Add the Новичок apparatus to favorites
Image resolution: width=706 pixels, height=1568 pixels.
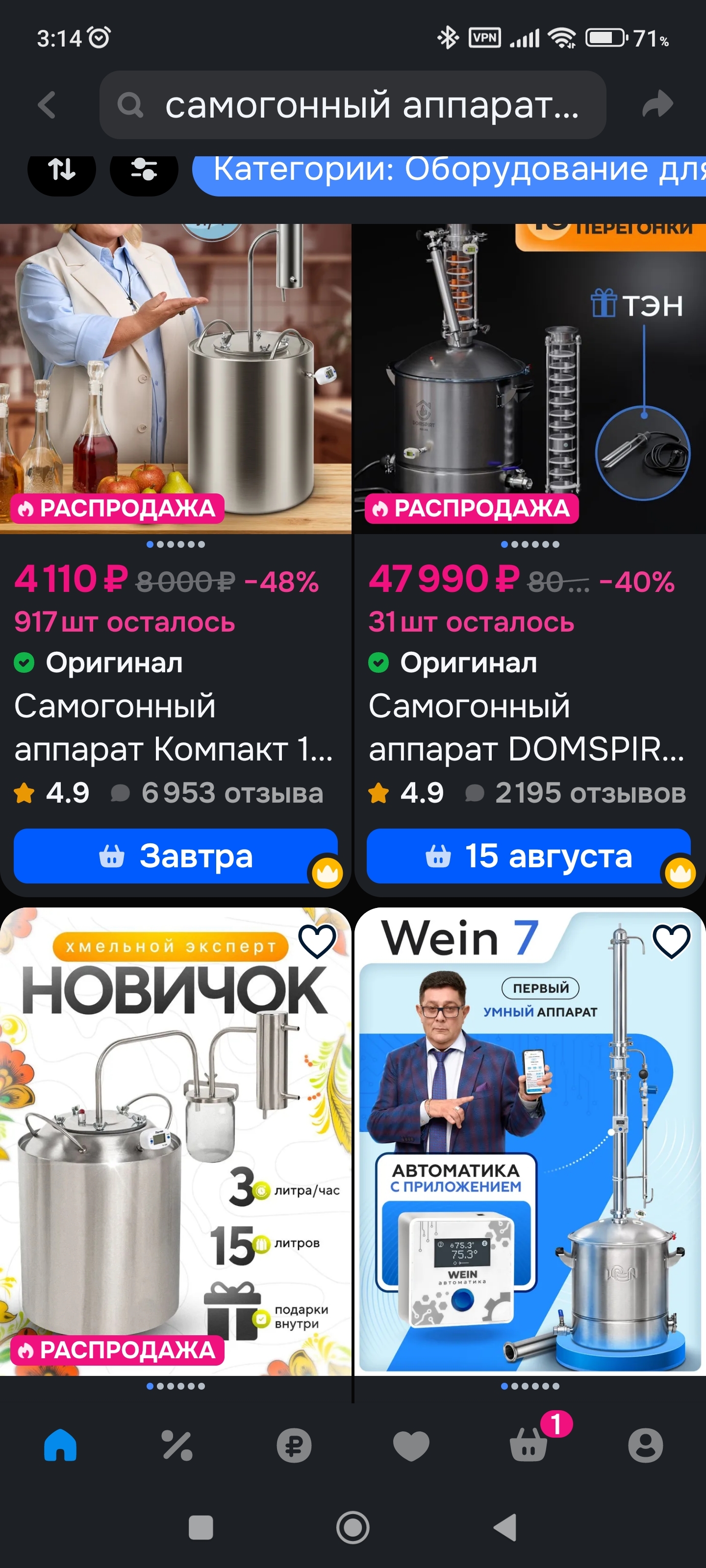click(x=317, y=941)
